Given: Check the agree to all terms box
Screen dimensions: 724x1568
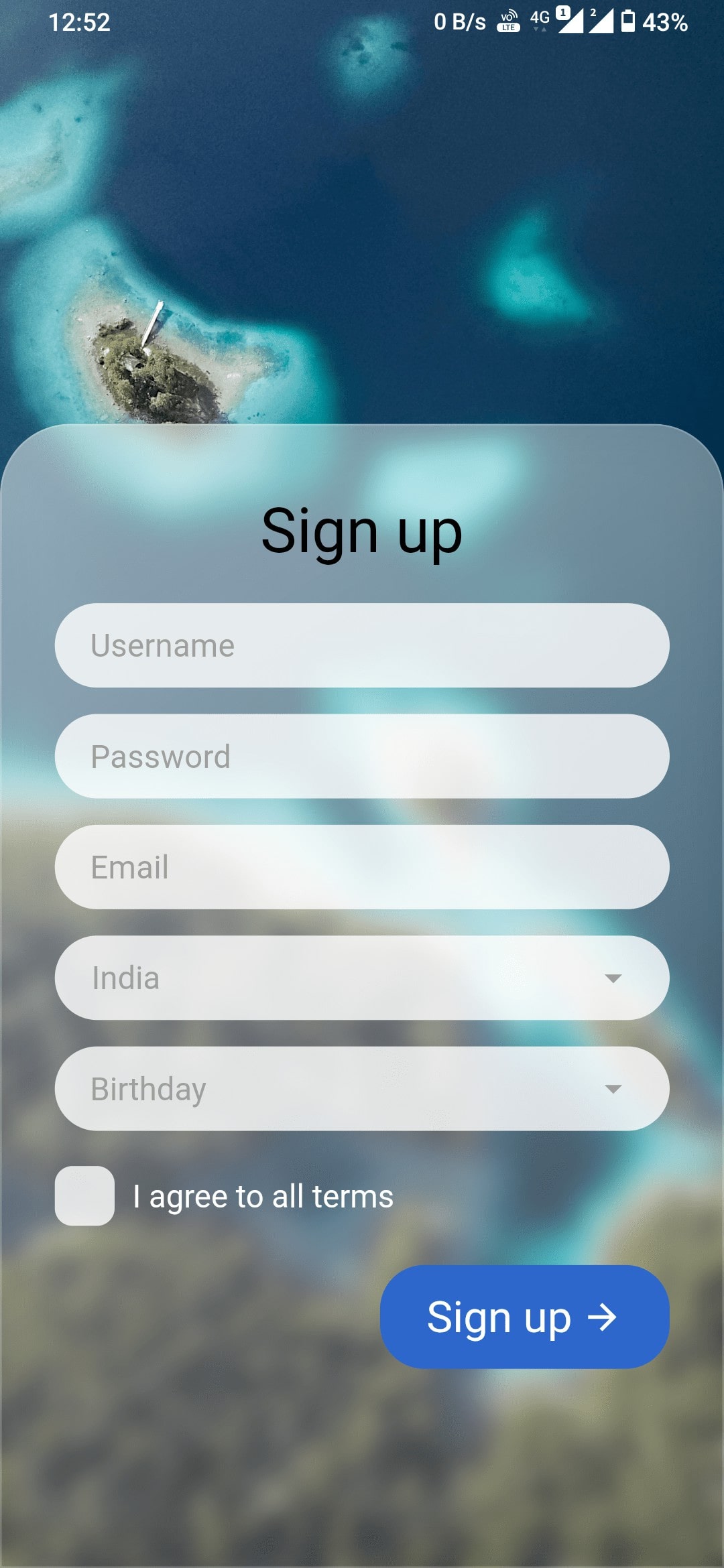Looking at the screenshot, I should click(x=84, y=1196).
